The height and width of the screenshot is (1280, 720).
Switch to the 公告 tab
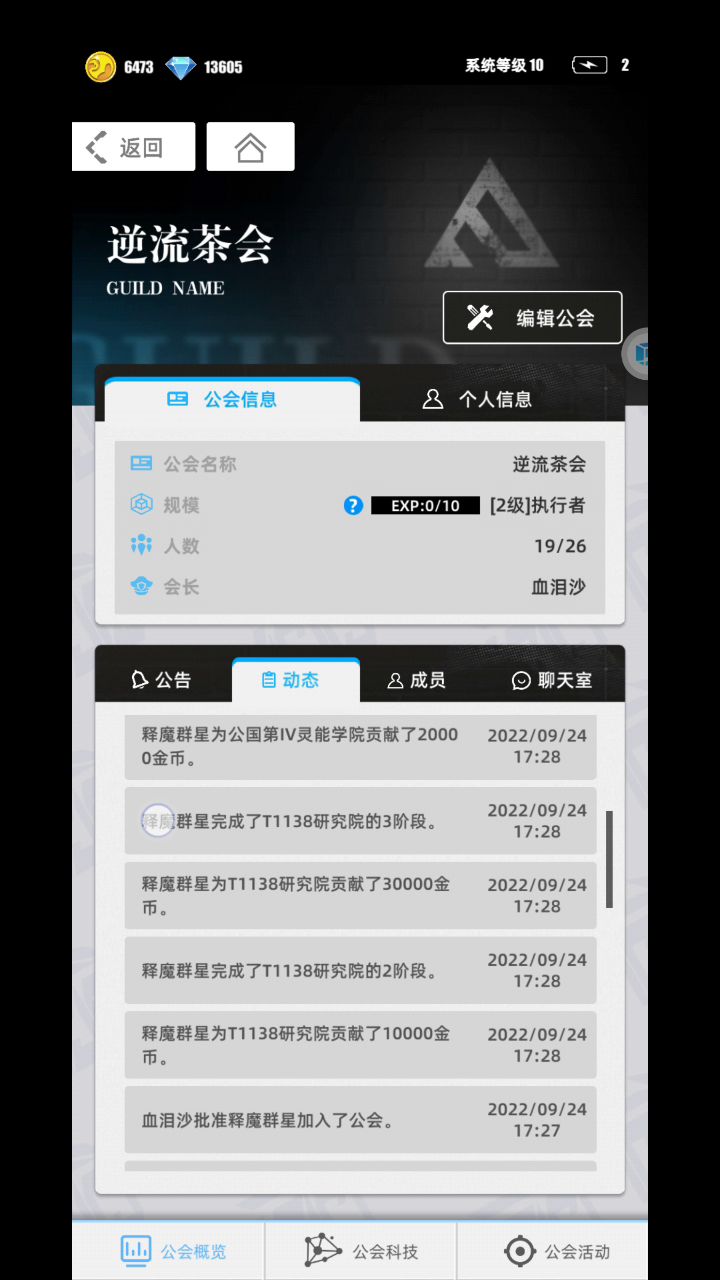pos(161,680)
